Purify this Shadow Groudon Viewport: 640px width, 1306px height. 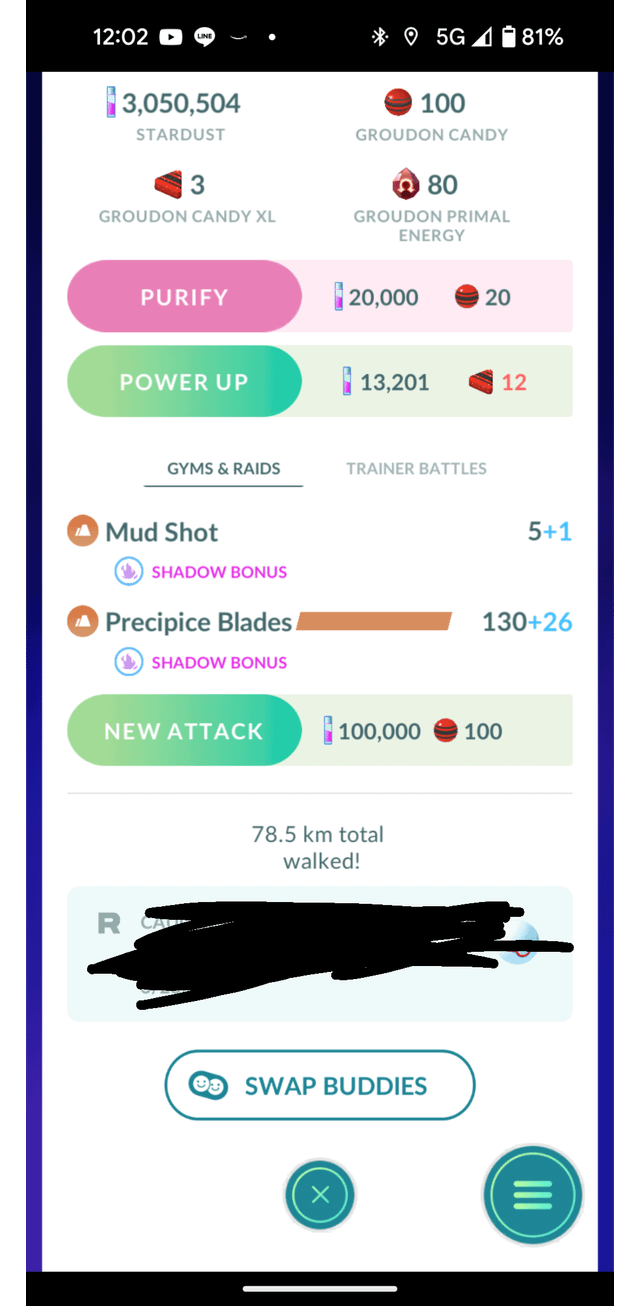[x=184, y=297]
